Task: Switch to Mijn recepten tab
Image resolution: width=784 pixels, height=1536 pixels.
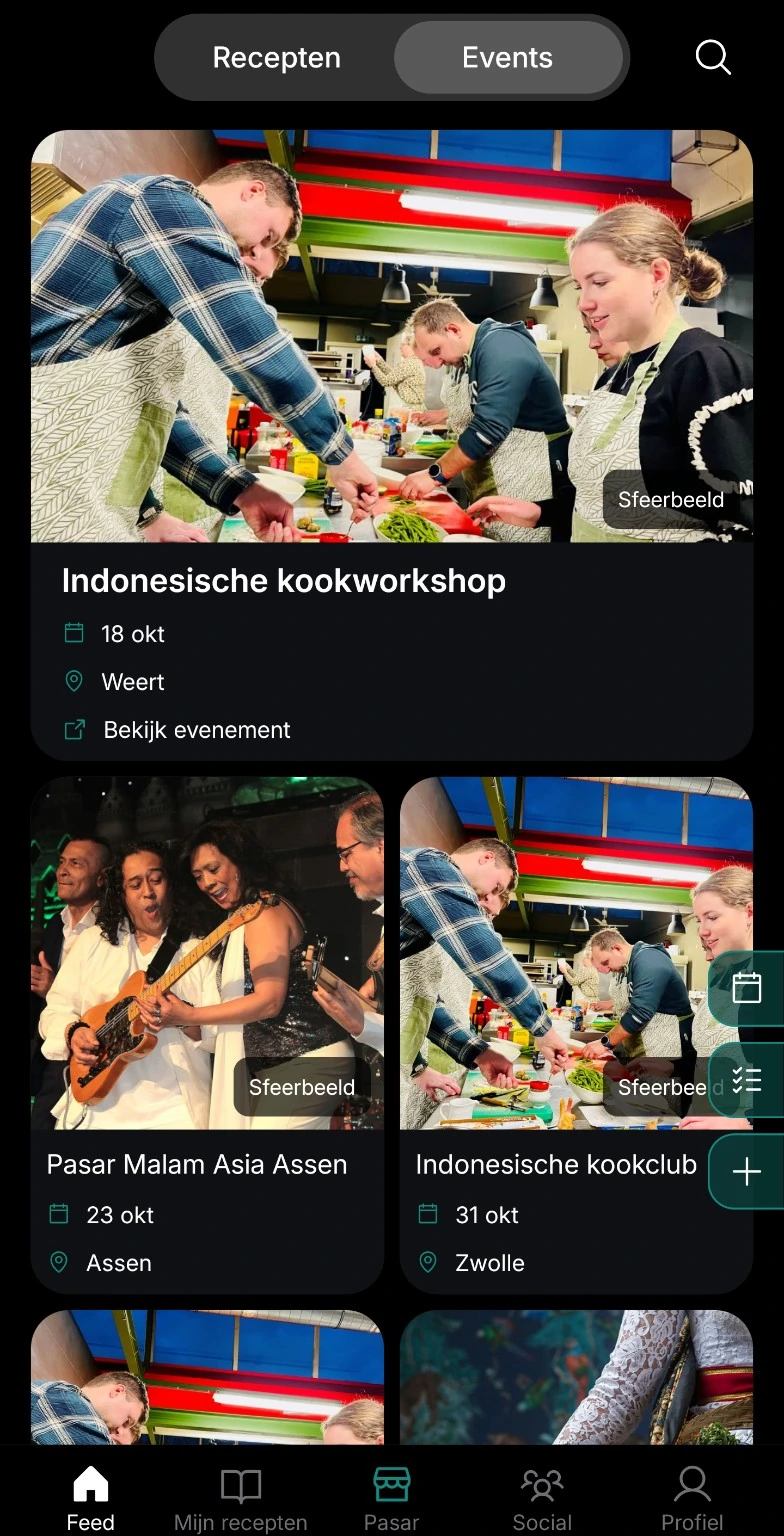Action: tap(241, 1498)
